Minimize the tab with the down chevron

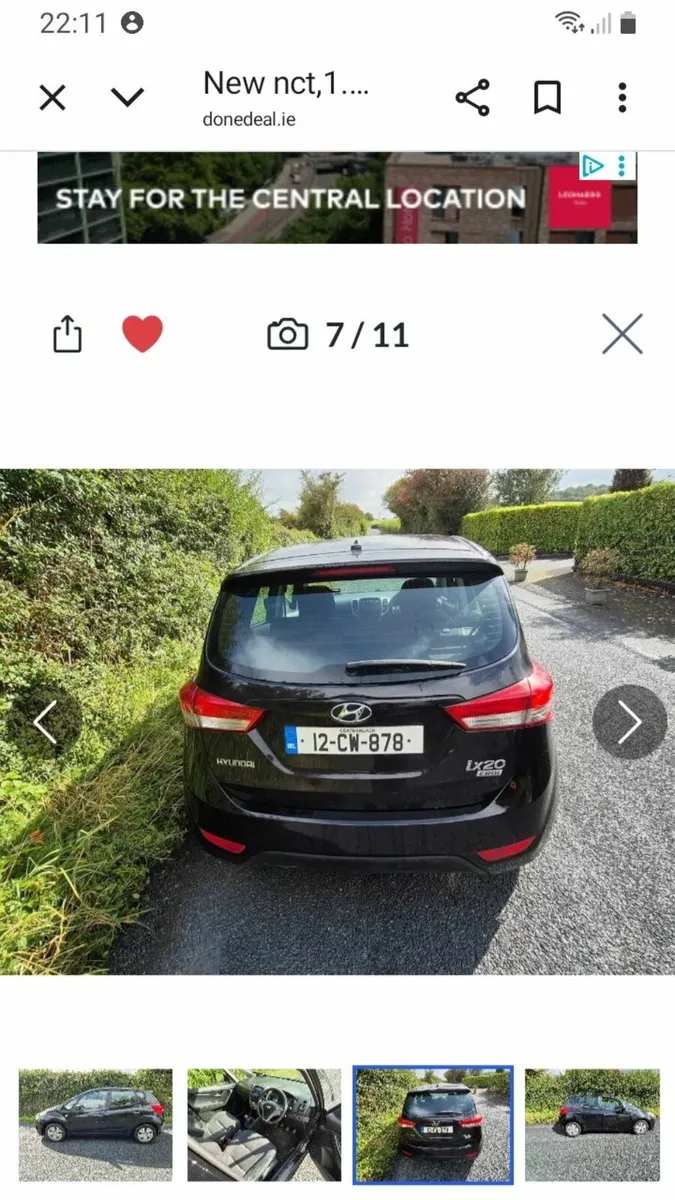point(127,97)
